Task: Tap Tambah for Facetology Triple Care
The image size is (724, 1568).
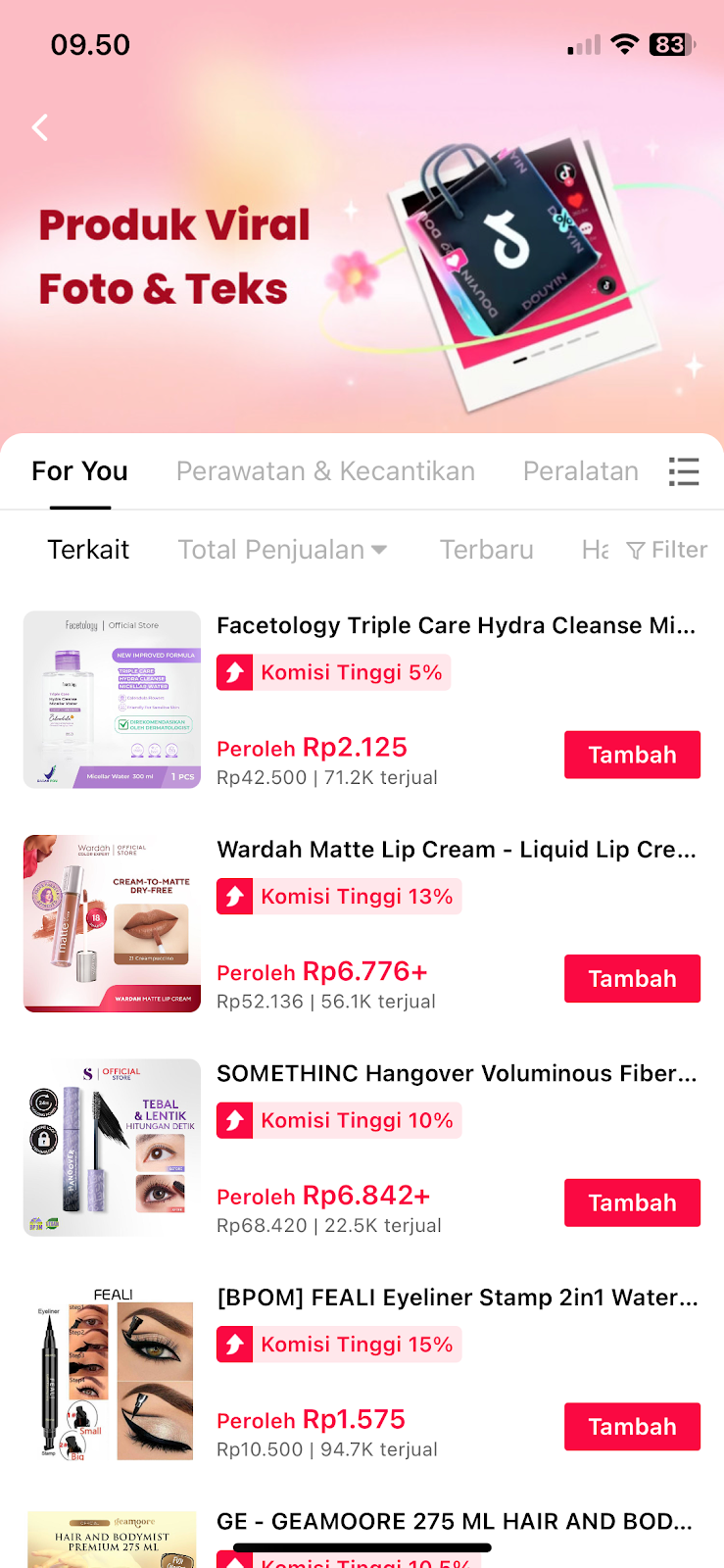Action: 632,755
